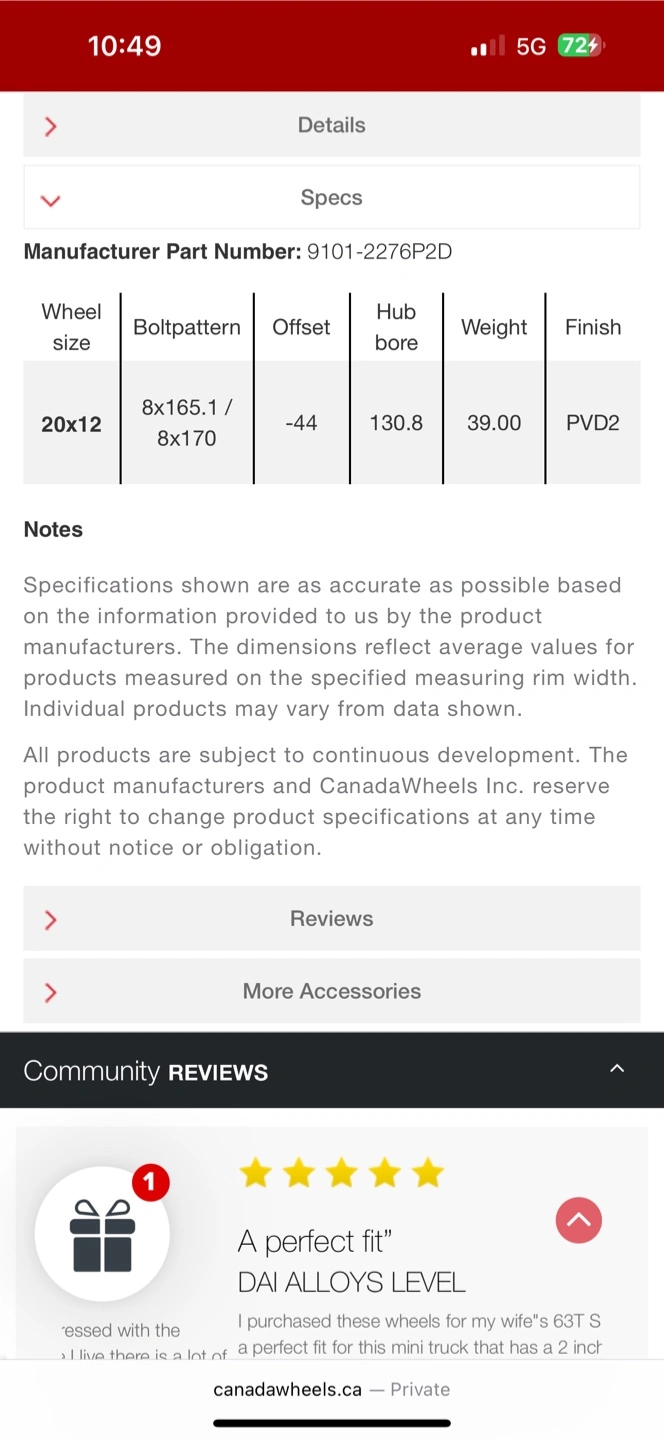Collapse the Community Reviews panel
This screenshot has height=1440, width=664.
(x=617, y=1069)
